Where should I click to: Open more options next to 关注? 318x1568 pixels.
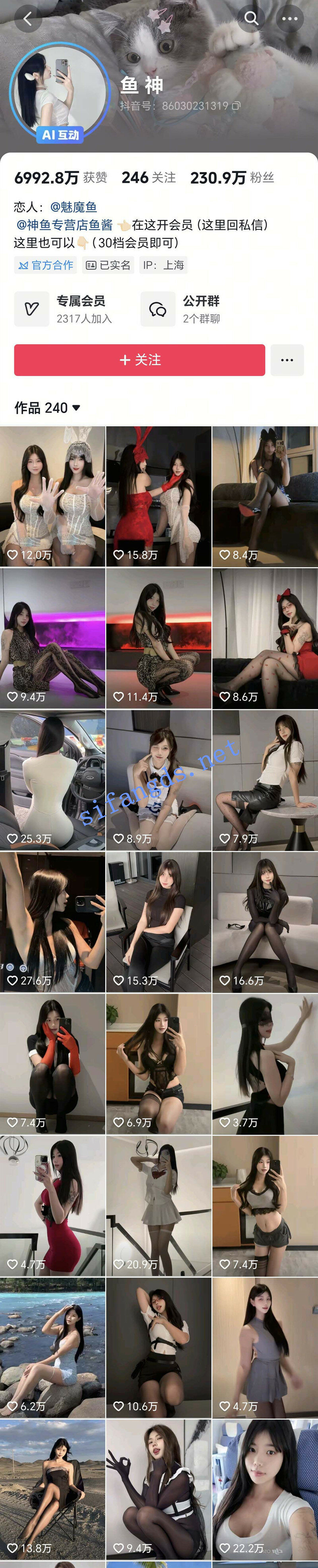[287, 360]
